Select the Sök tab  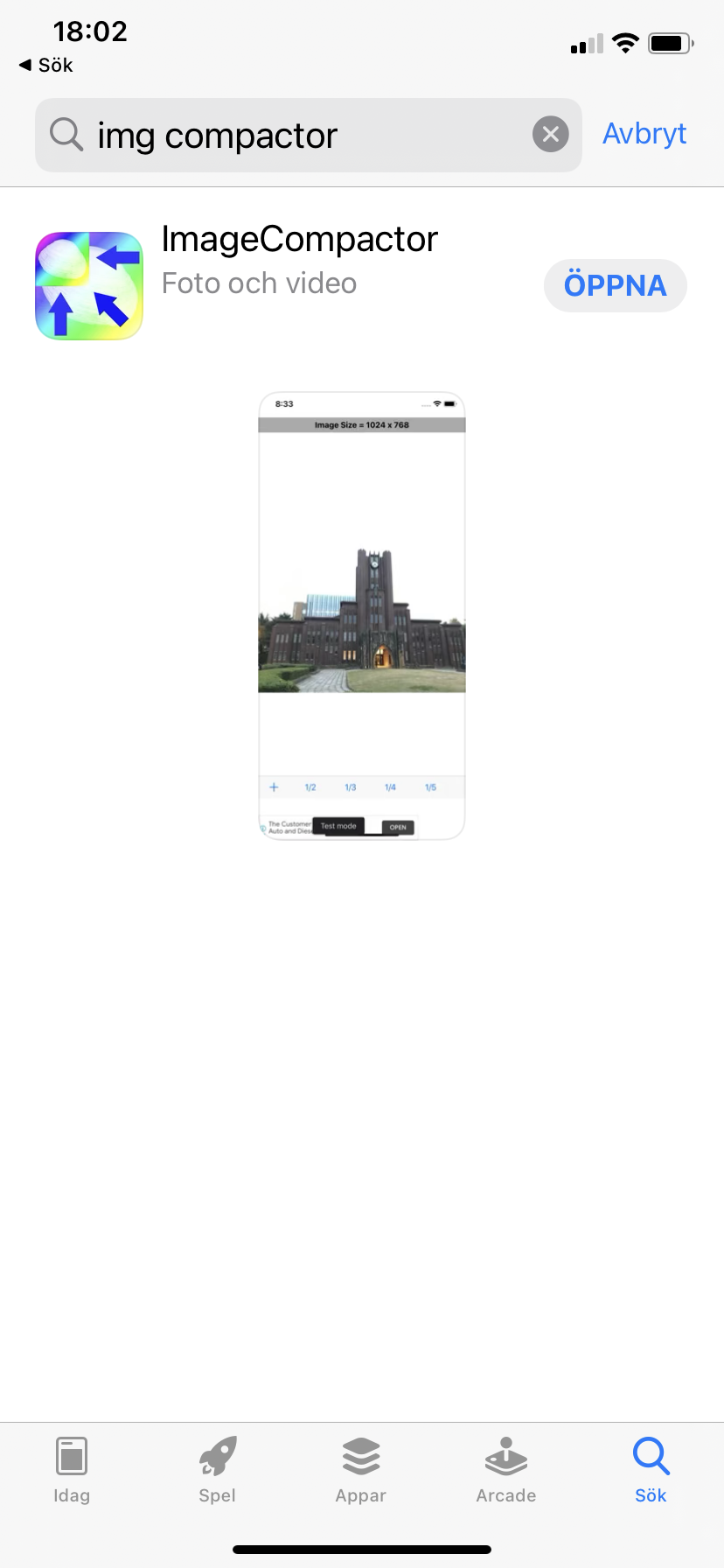(x=651, y=1470)
